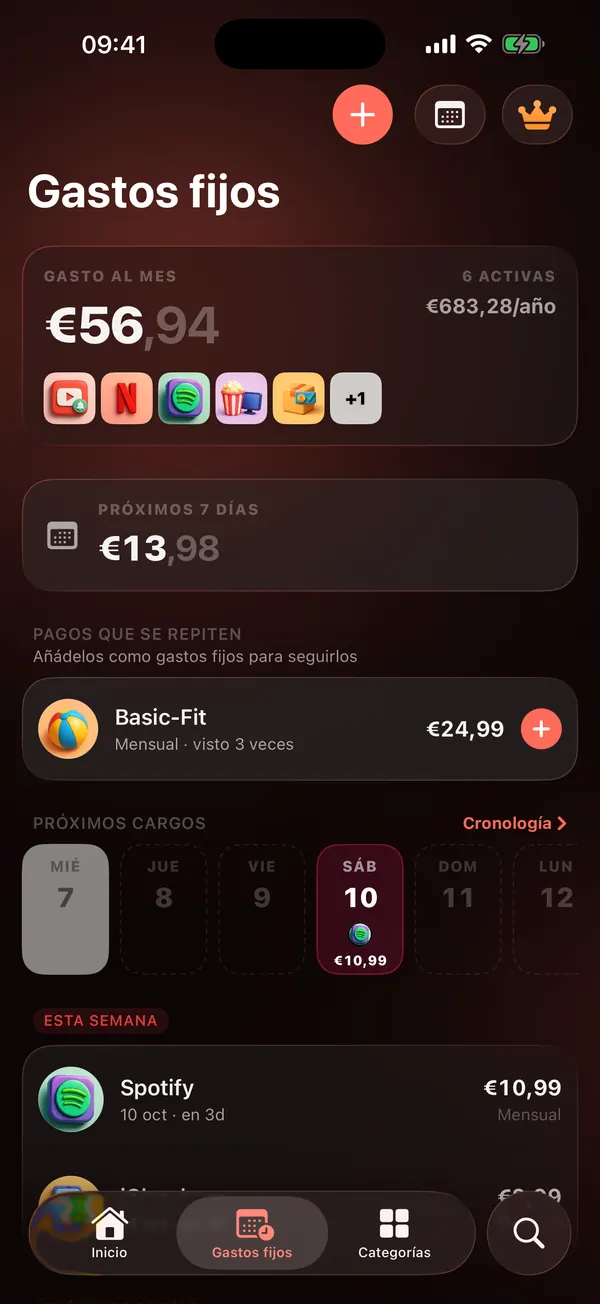Viewport: 600px width, 1304px height.
Task: Select Saturday 10 with the Spotify charge
Action: [x=360, y=909]
